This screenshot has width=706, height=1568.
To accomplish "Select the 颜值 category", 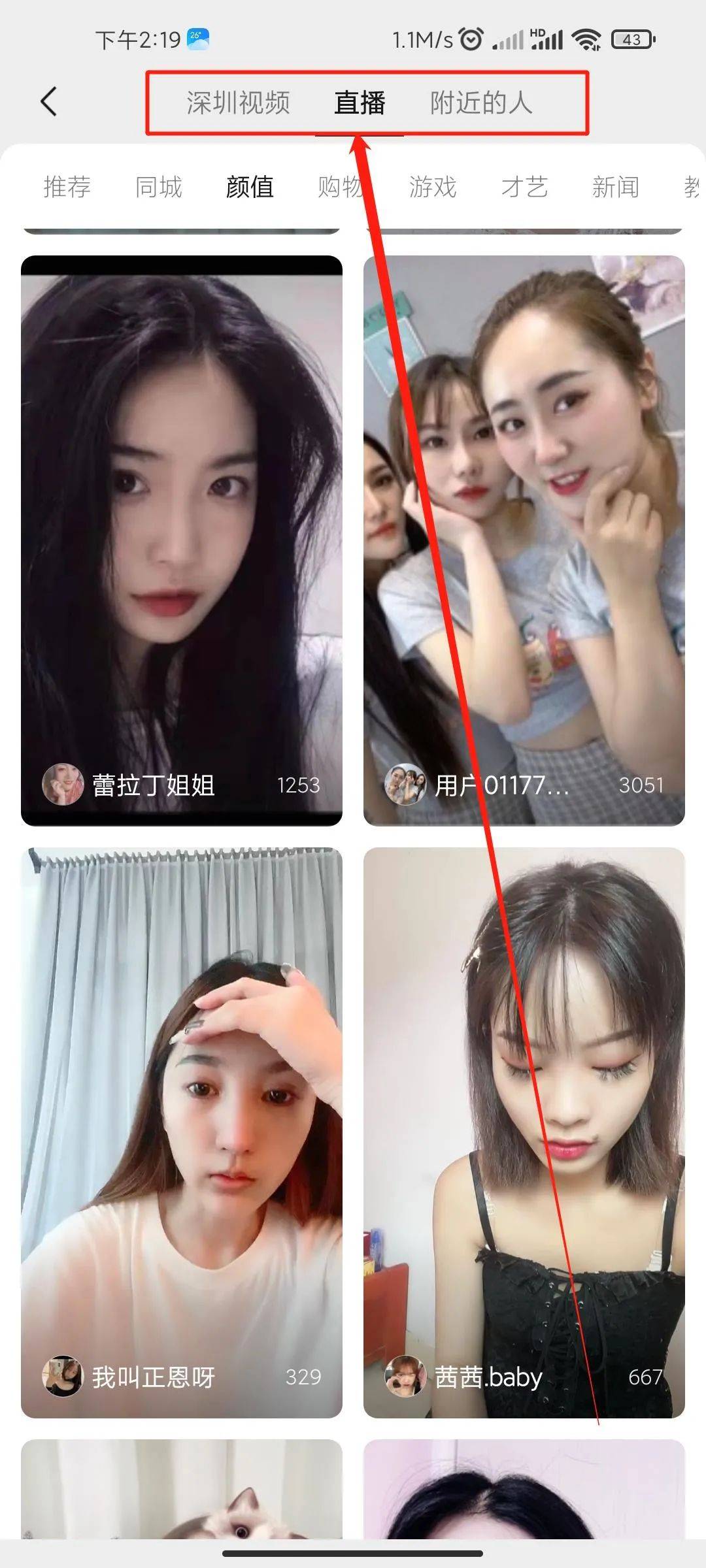I will 250,187.
